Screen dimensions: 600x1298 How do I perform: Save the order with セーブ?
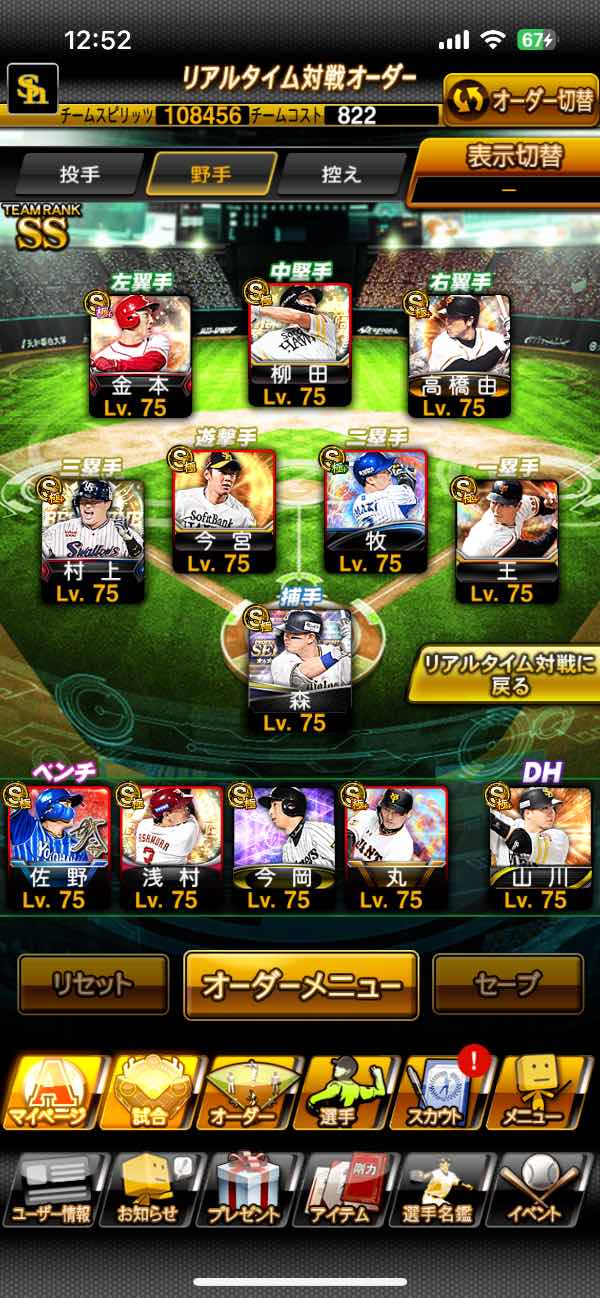coord(508,984)
